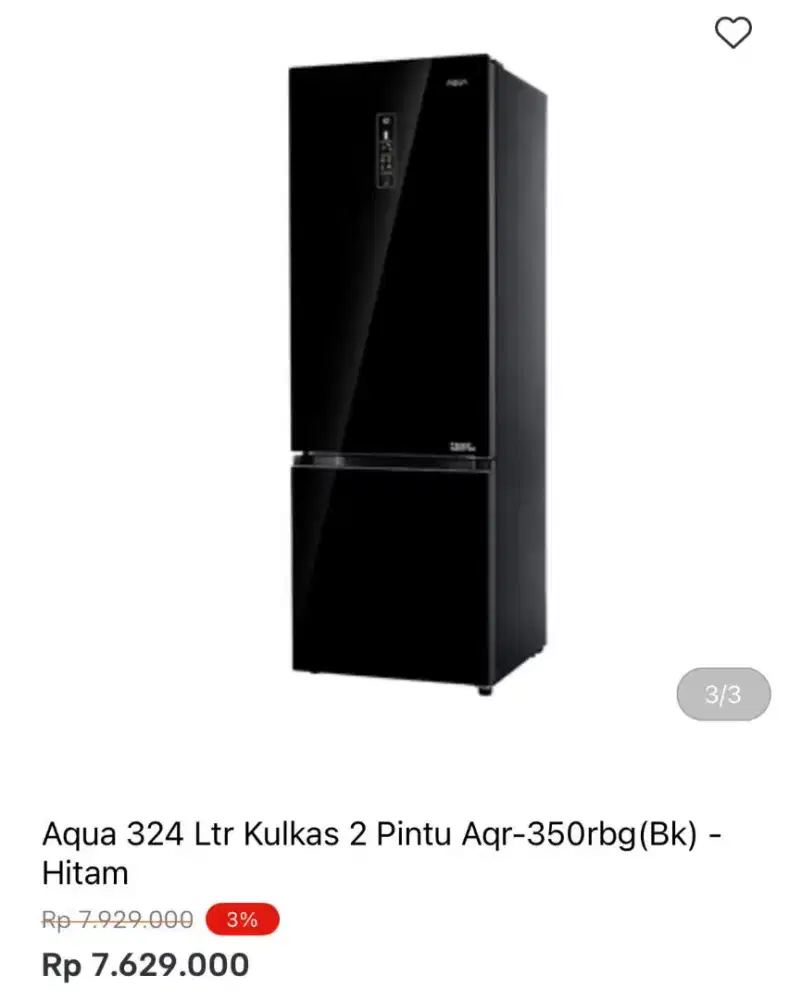Viewport: 802px width, 1000px height.
Task: Toggle saved state on the Aqua refrigerator listing
Action: [x=733, y=34]
